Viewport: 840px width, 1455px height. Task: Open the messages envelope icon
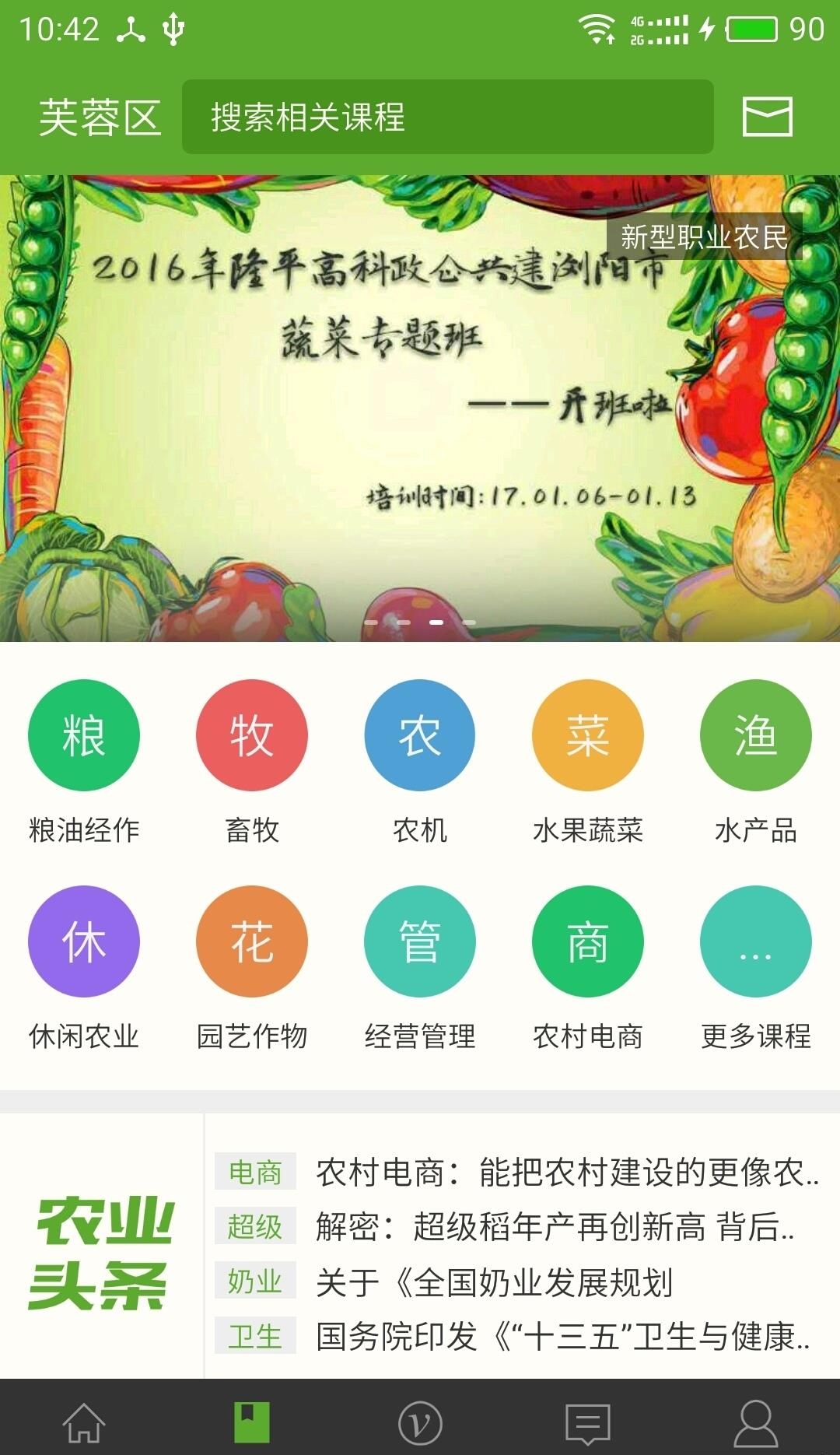[767, 117]
